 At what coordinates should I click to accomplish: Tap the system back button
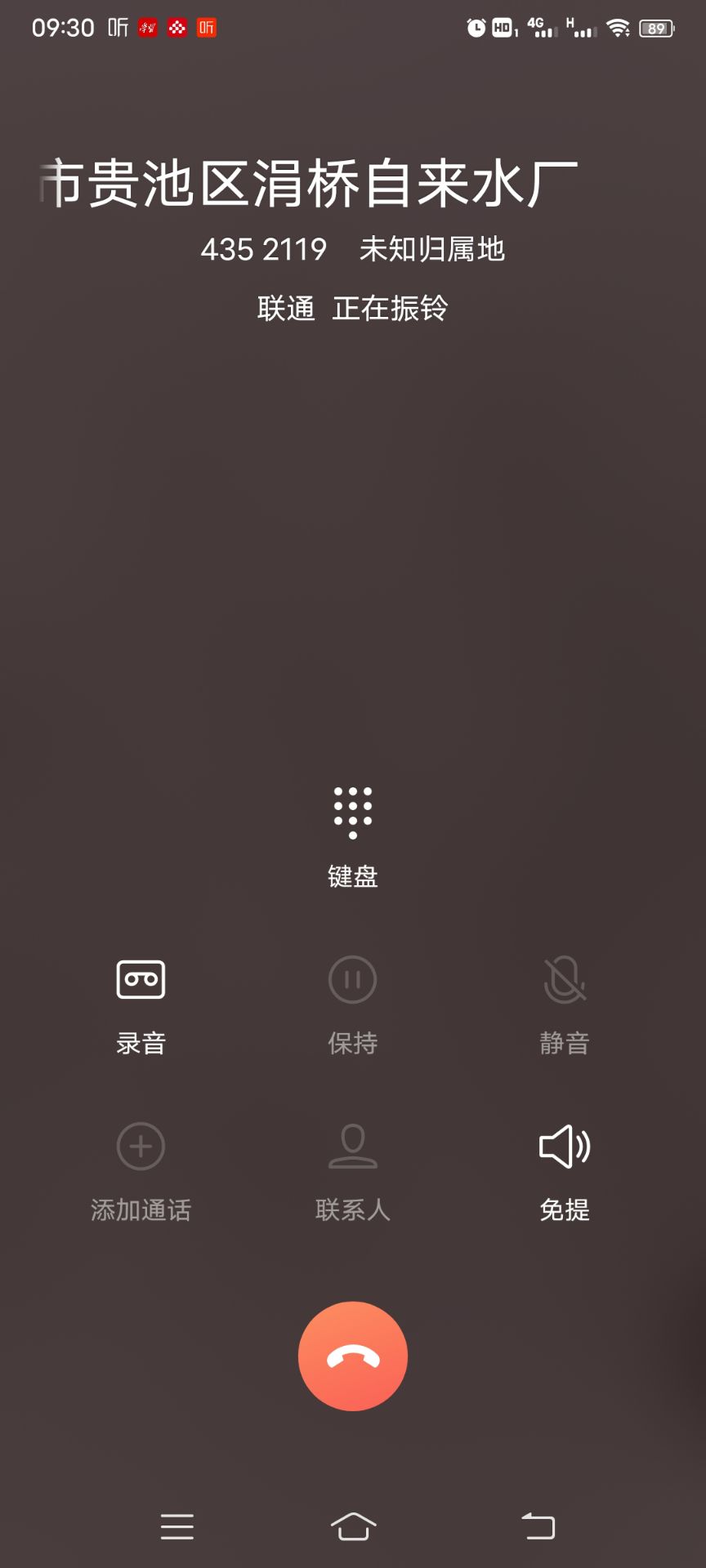[538, 1526]
